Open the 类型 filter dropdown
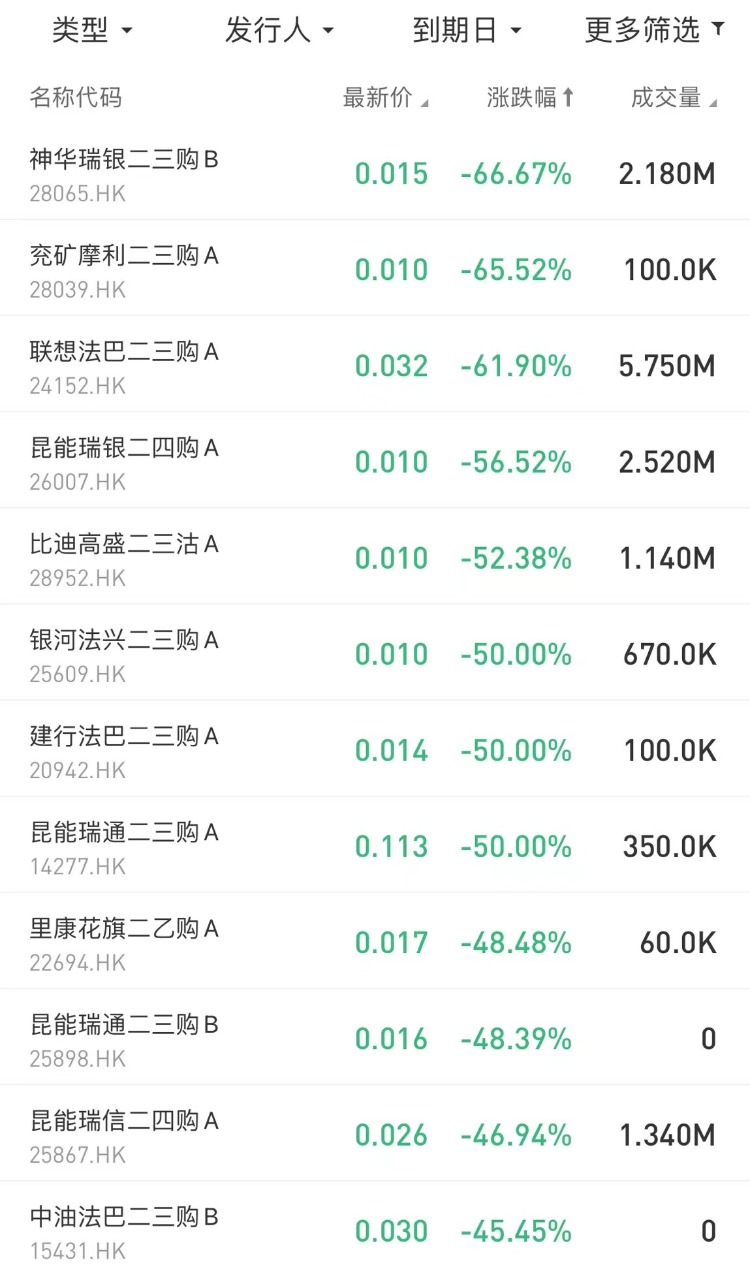This screenshot has height=1273, width=750. 92,30
